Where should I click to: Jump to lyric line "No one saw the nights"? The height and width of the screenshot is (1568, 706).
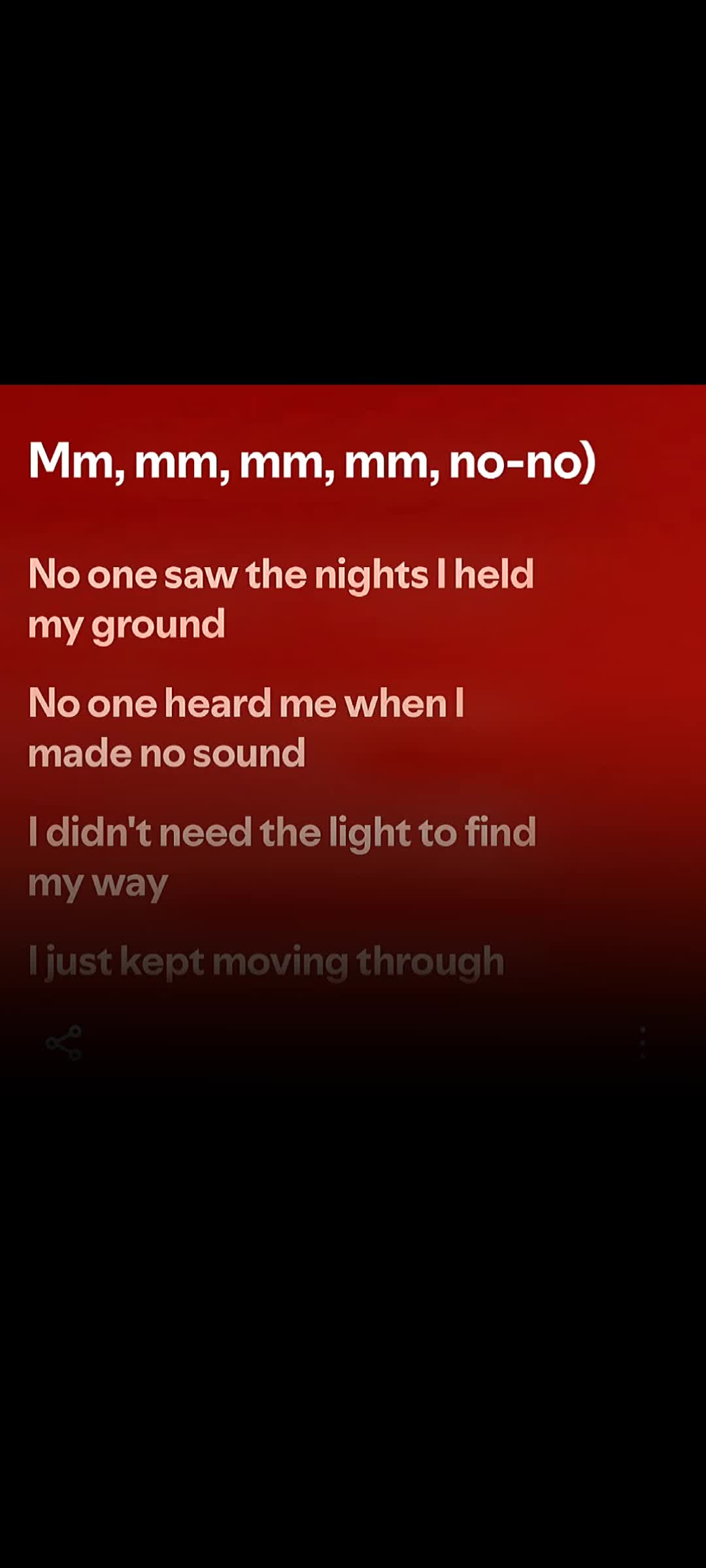point(281,599)
